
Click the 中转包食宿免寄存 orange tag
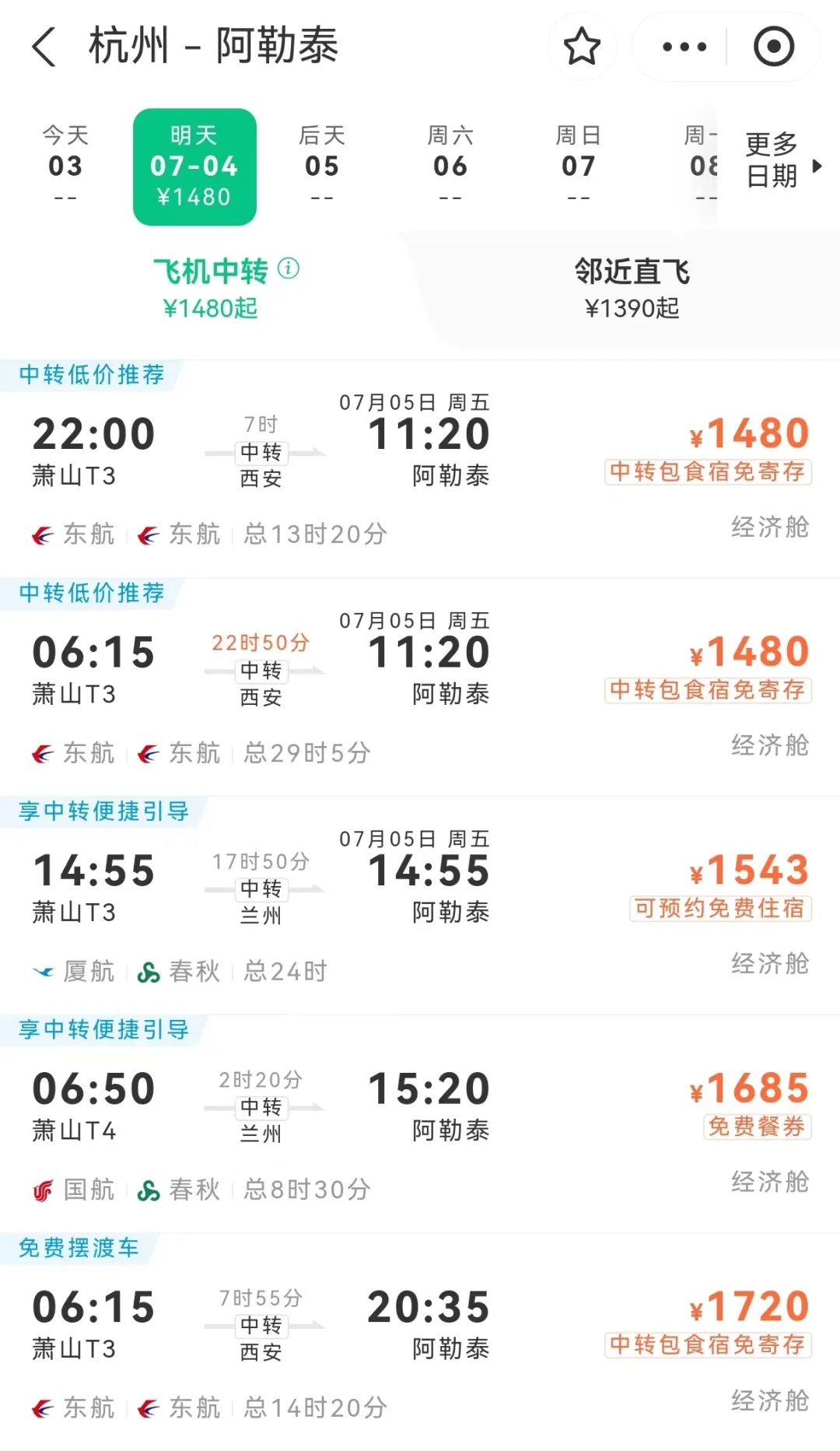point(709,474)
